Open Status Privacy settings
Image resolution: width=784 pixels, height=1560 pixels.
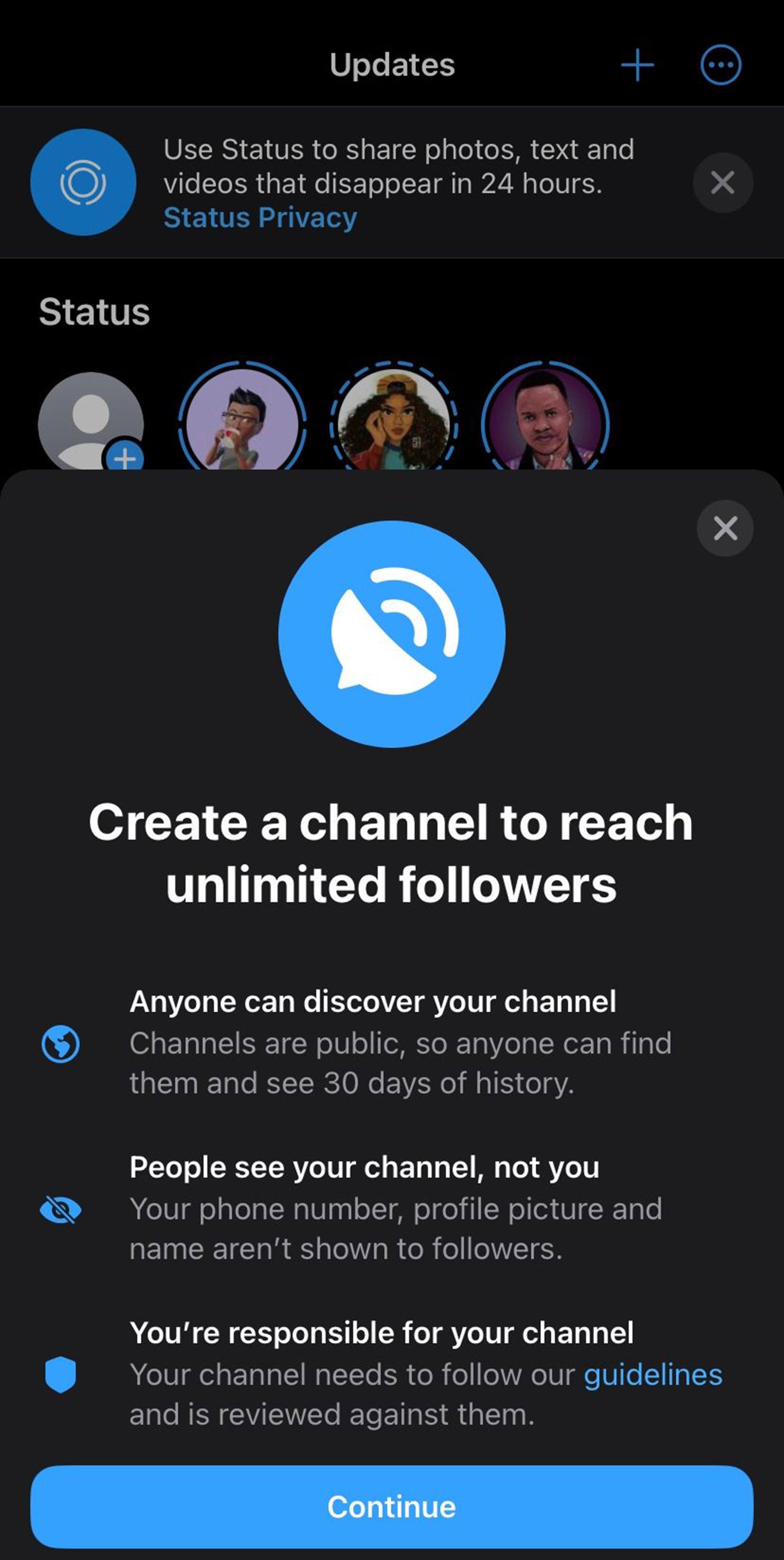tap(261, 217)
